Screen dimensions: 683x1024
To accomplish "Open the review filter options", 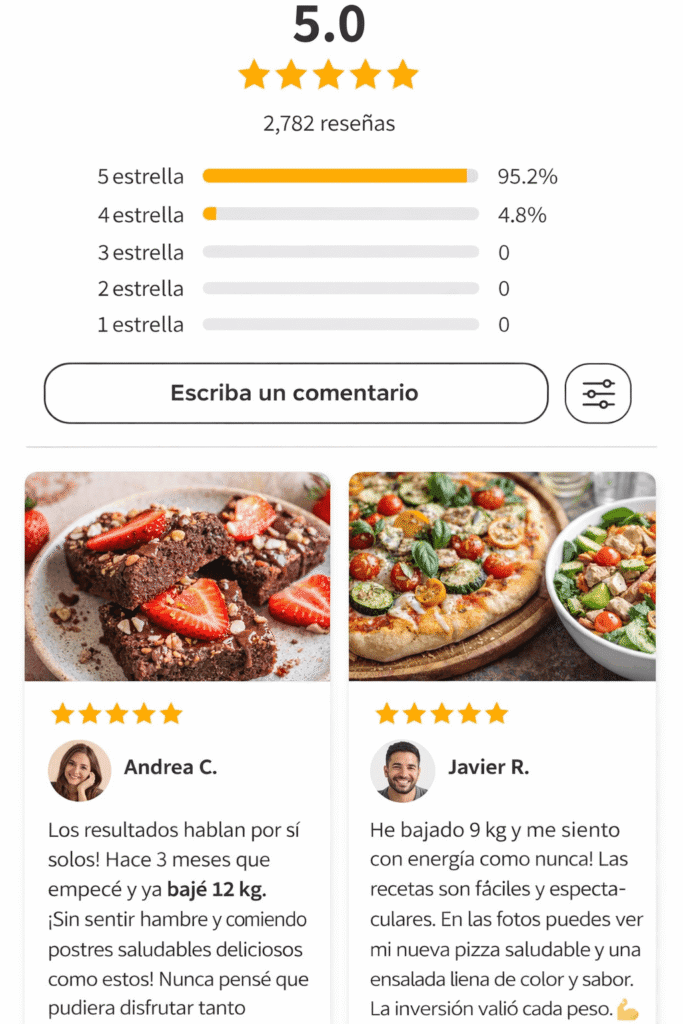I will 598,393.
